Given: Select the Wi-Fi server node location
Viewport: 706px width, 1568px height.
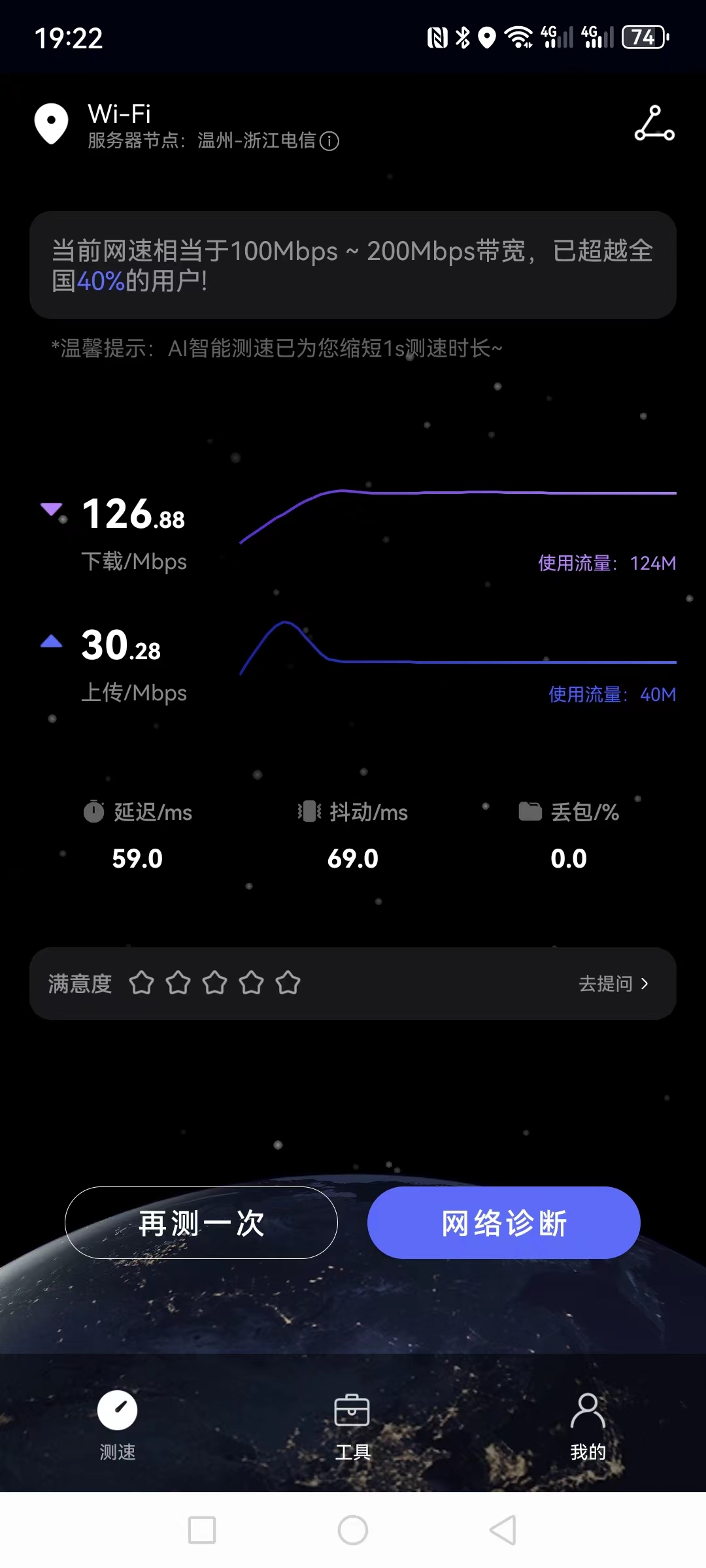Looking at the screenshot, I should [x=196, y=125].
